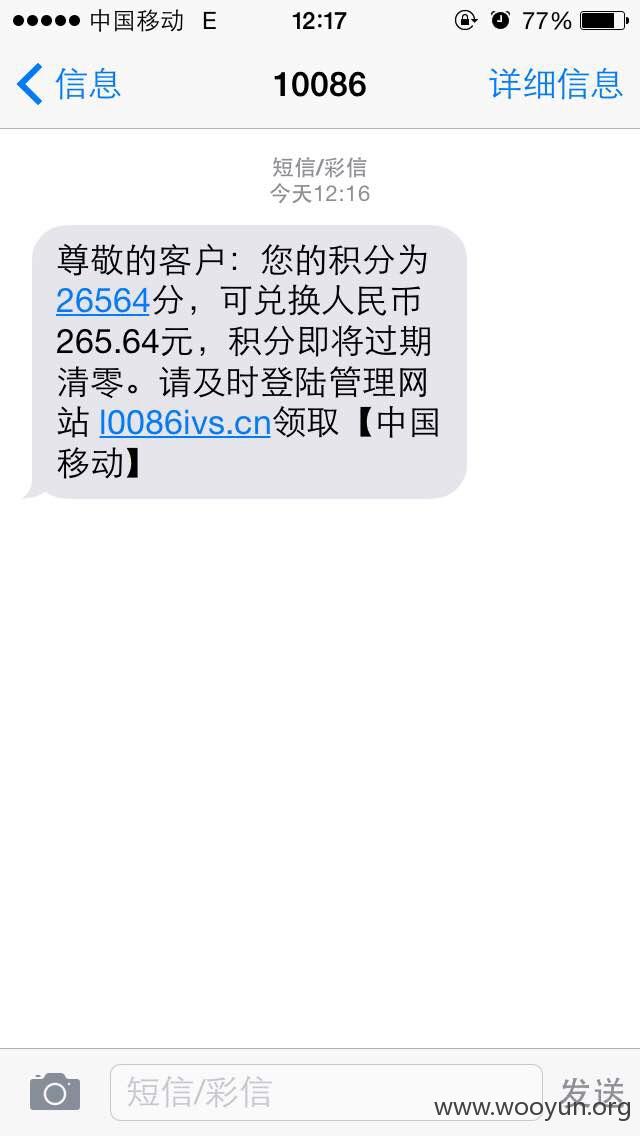
Task: Go back to the 信息 message list
Action: [68, 83]
